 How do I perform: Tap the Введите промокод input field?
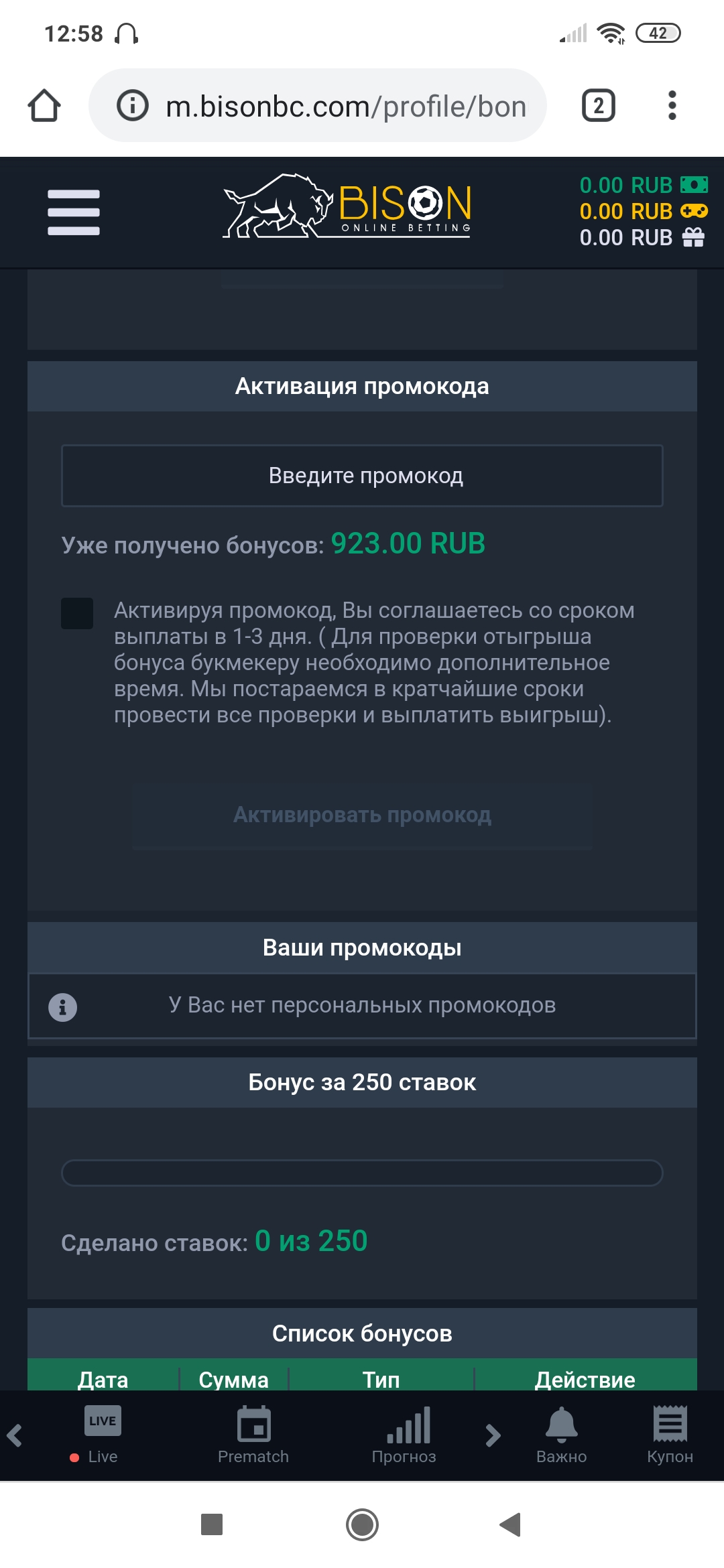(x=362, y=476)
